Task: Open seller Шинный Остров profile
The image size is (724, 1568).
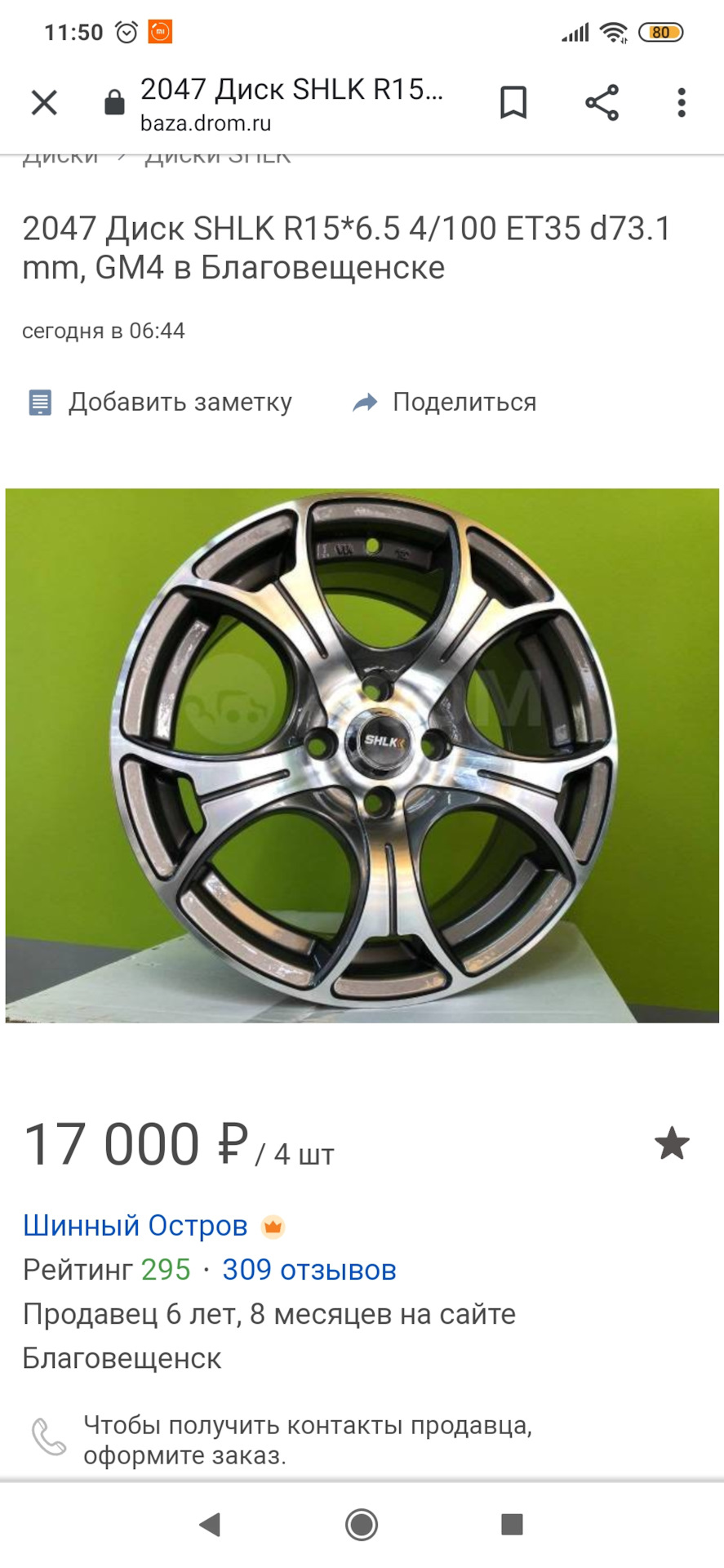Action: (135, 1225)
